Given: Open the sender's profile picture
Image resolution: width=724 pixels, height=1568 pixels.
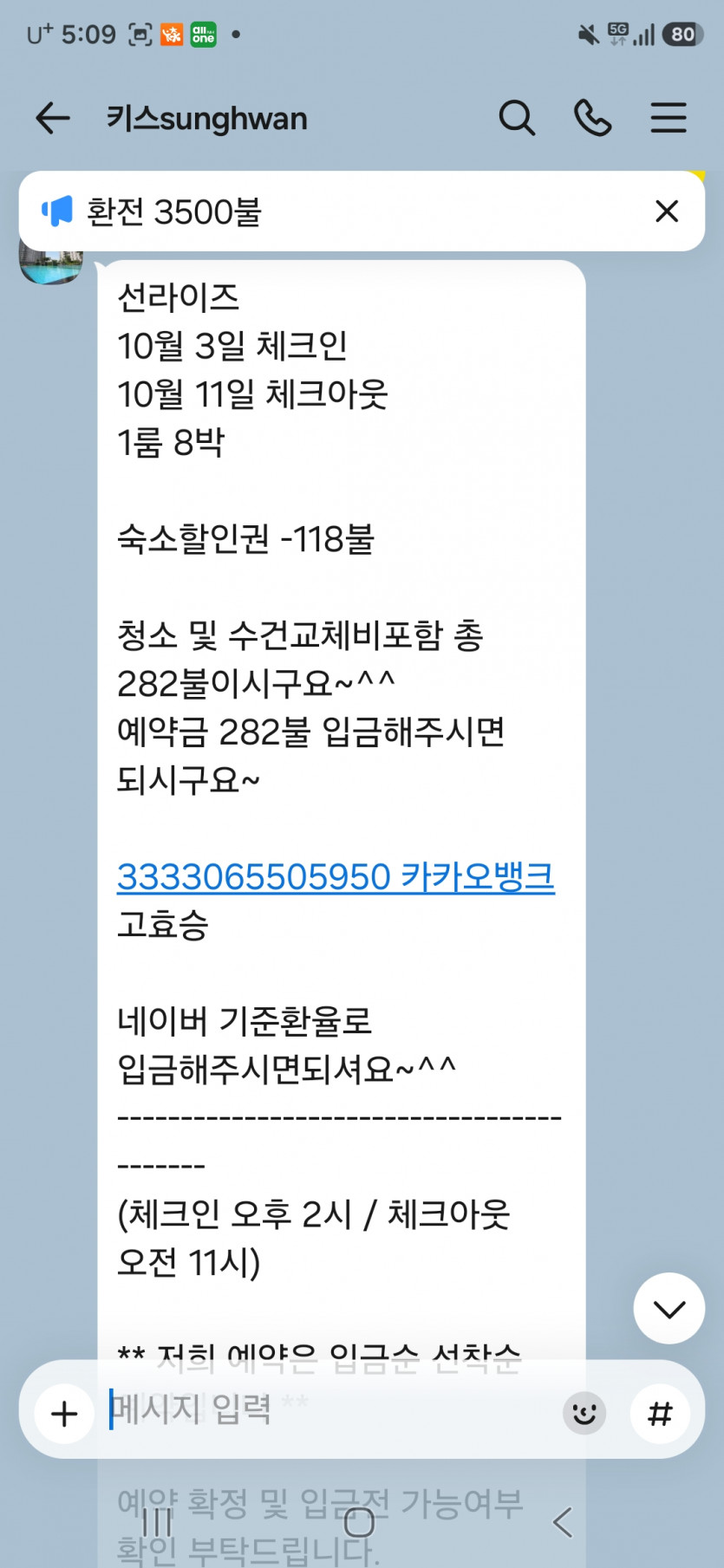Looking at the screenshot, I should coord(50,264).
